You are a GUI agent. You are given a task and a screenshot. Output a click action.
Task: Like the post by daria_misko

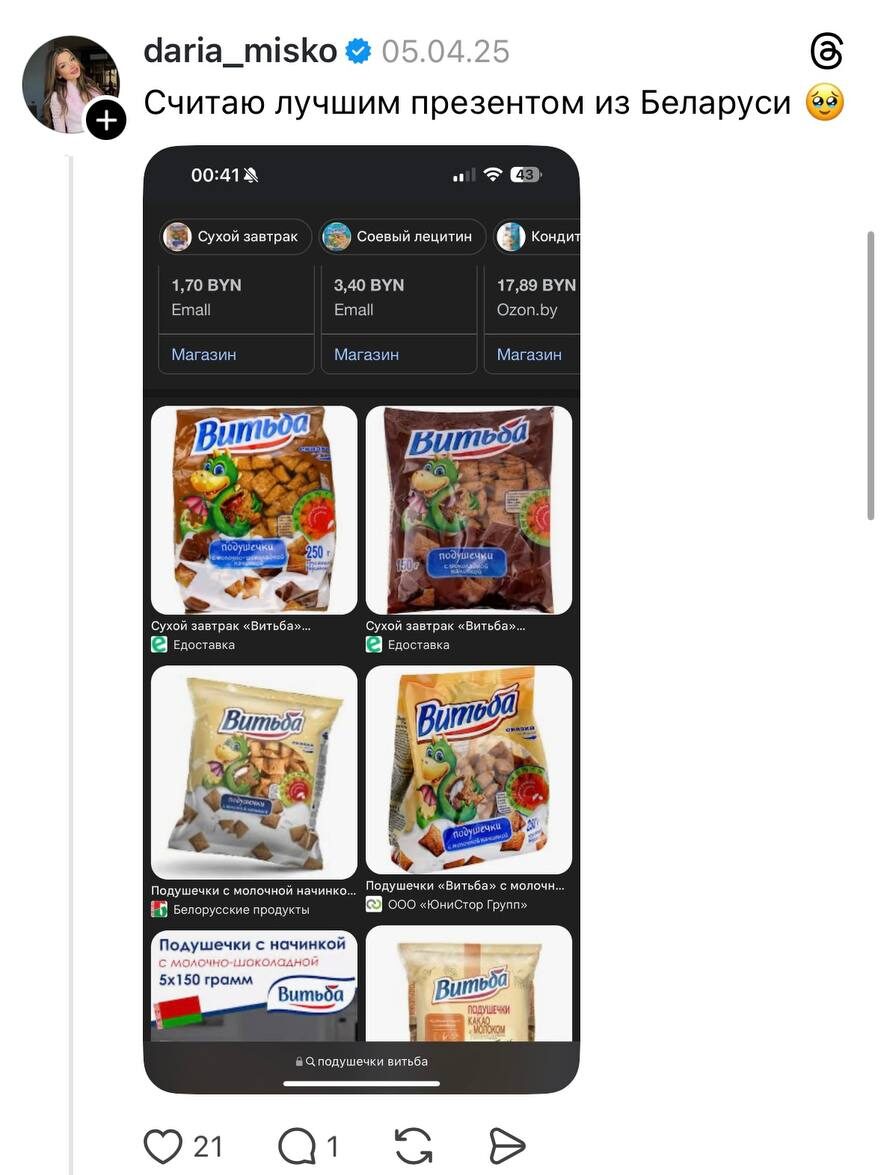point(165,1145)
